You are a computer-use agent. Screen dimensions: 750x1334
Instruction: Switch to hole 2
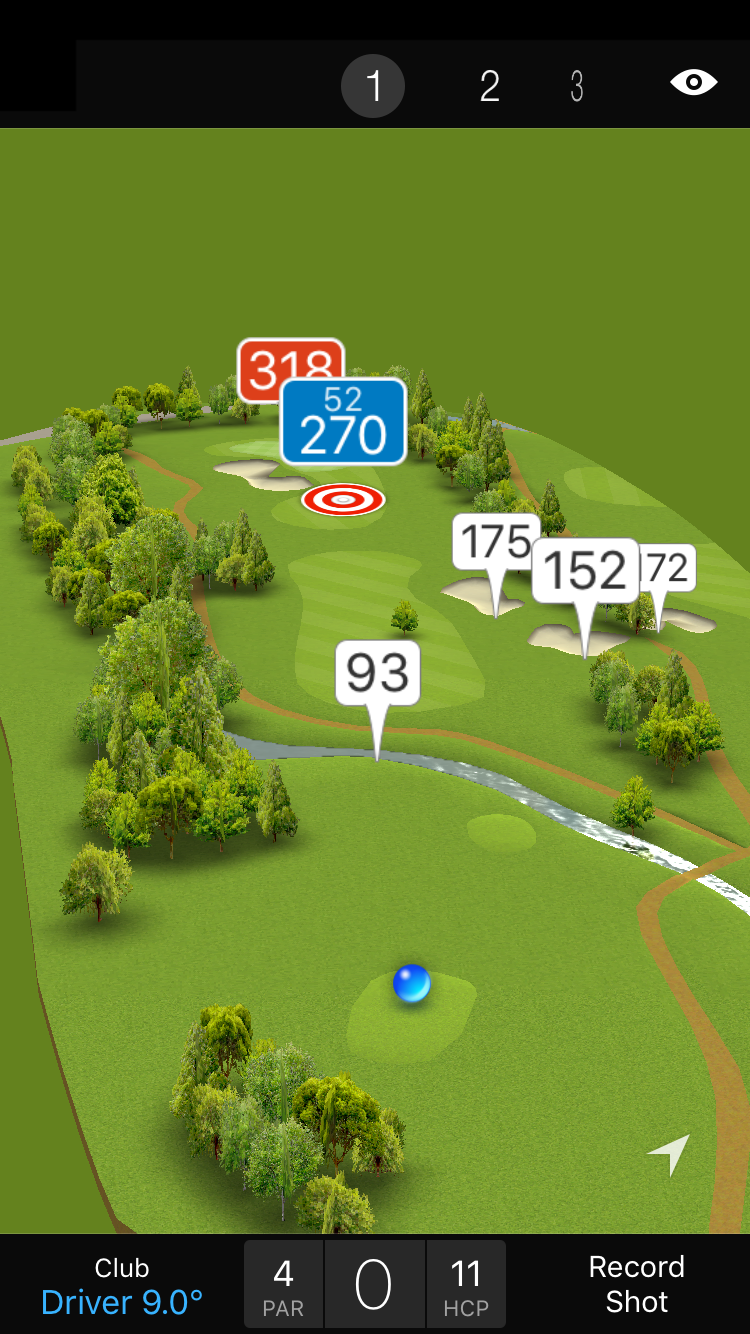pos(489,86)
